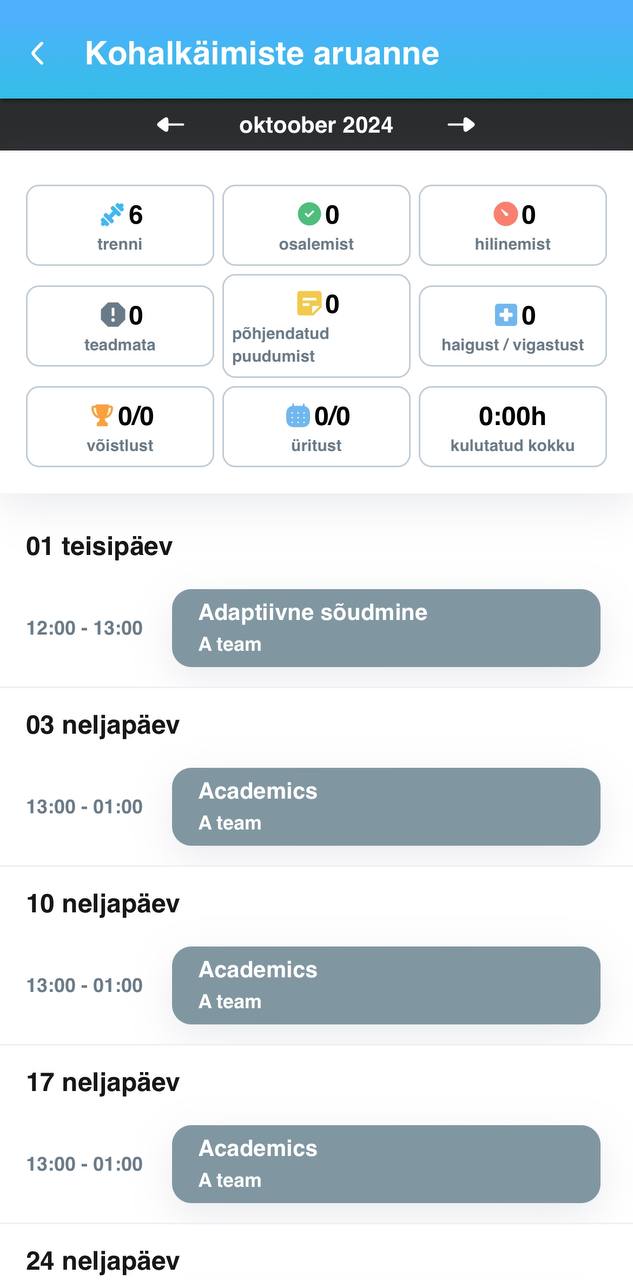The height and width of the screenshot is (1280, 633).
Task: Tap the üritust count card
Action: (316, 427)
